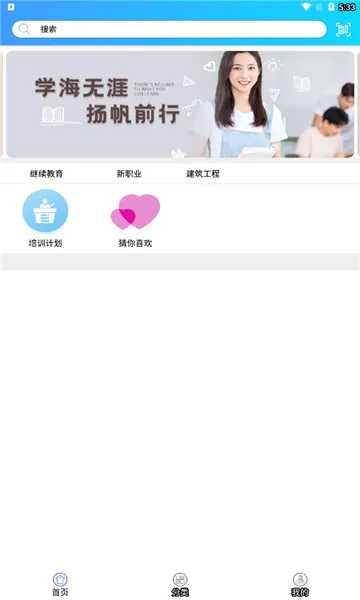Switch to the 继续教育 tab
Viewport: 360px width, 600px height.
(x=46, y=174)
